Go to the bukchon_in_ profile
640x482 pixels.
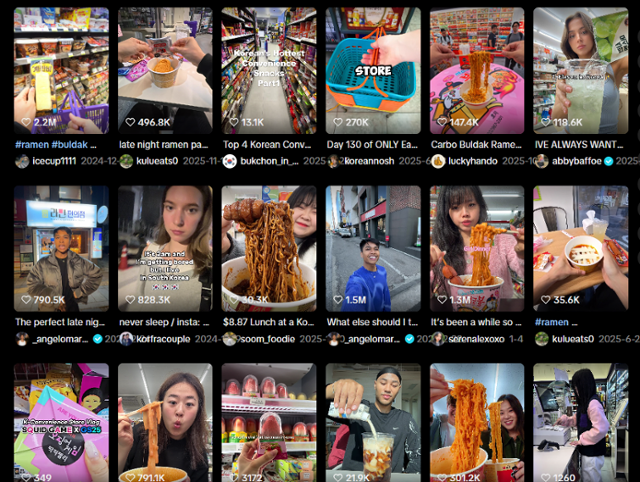(x=268, y=161)
